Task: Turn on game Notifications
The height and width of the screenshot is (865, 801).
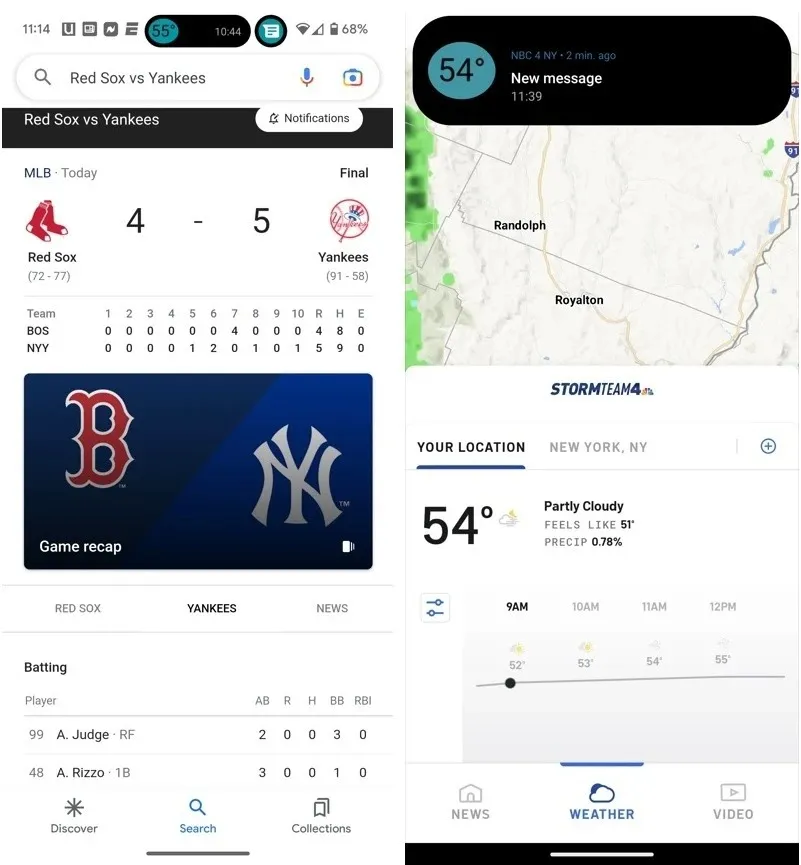Action: pos(309,118)
